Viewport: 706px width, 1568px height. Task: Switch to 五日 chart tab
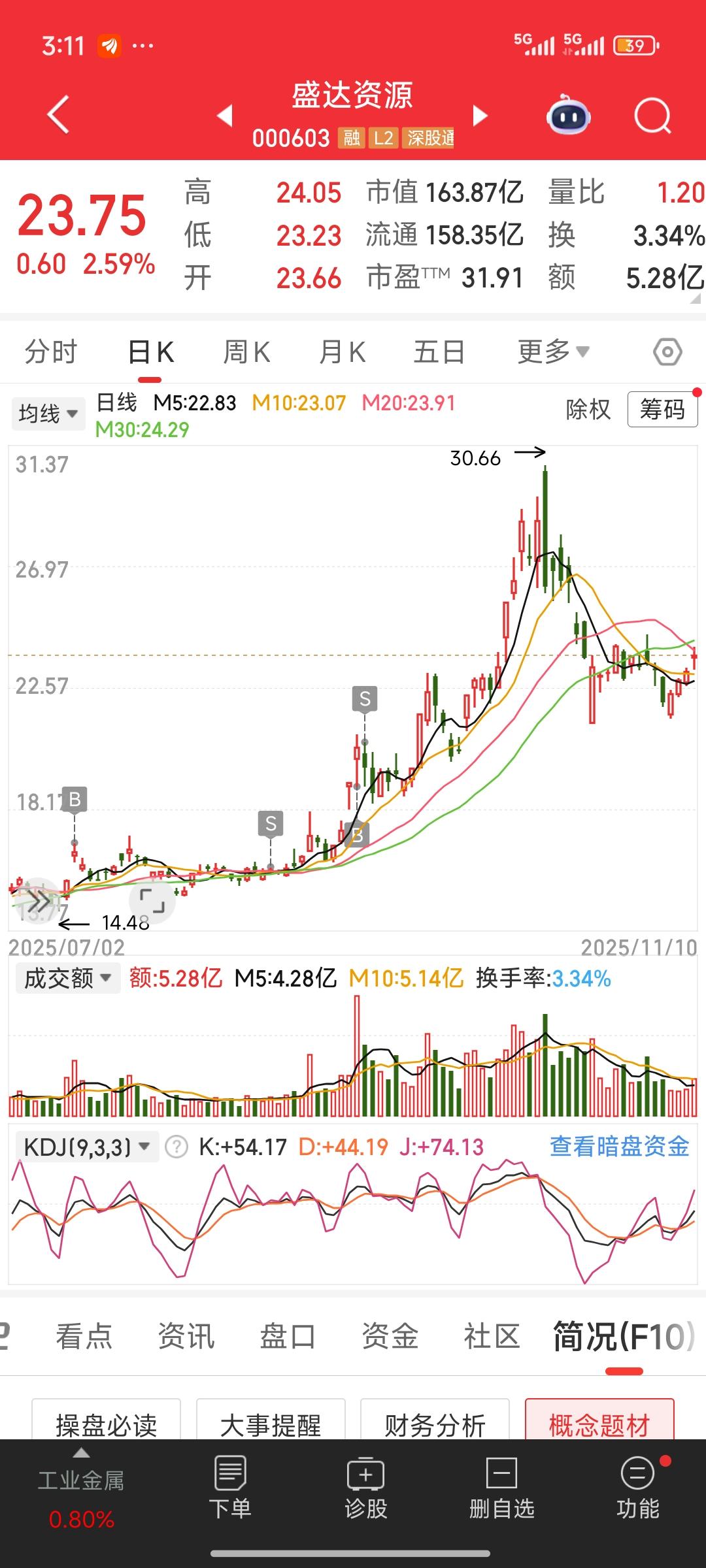(x=439, y=352)
